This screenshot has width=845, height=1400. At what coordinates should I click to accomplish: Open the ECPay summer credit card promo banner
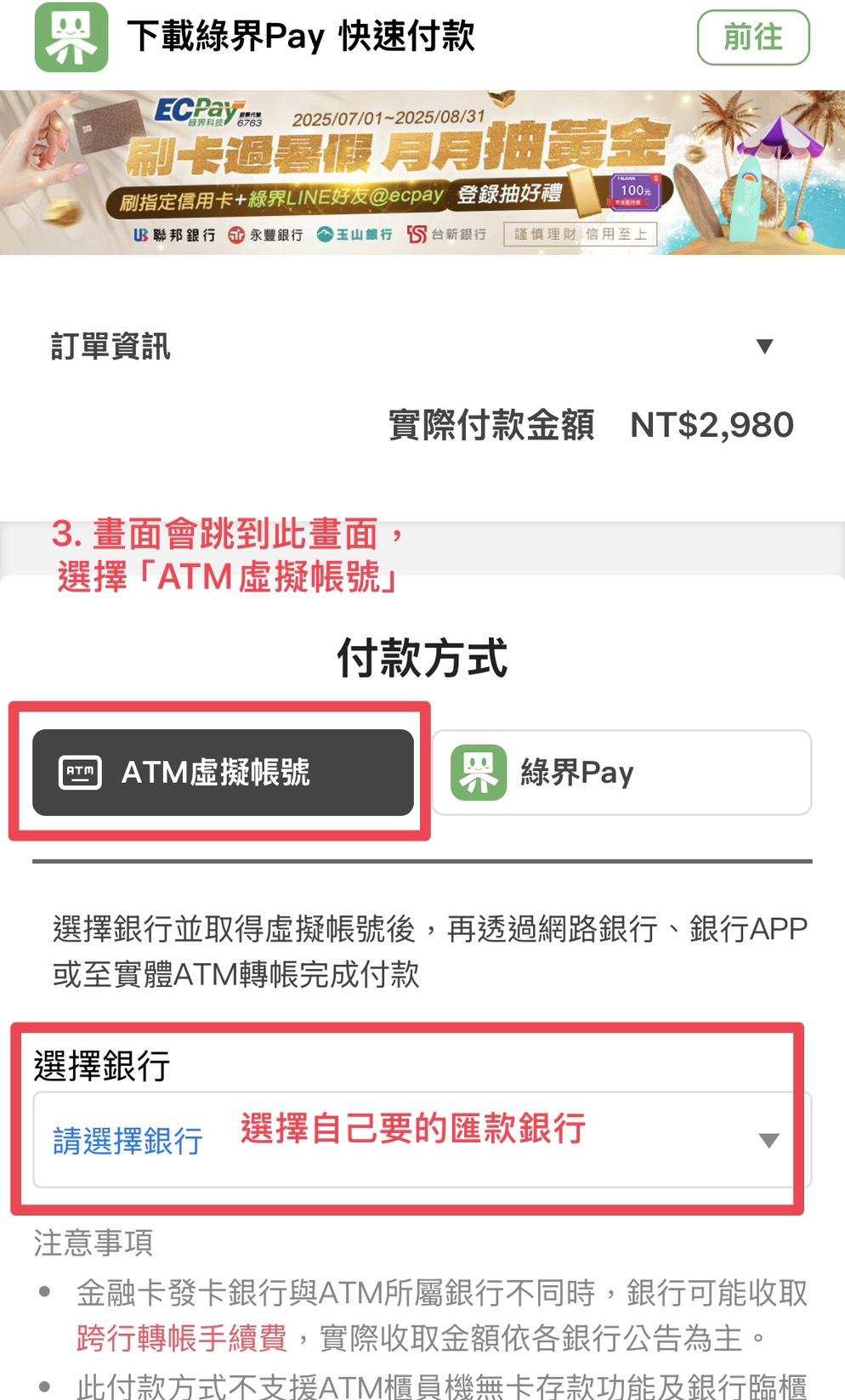pos(422,173)
